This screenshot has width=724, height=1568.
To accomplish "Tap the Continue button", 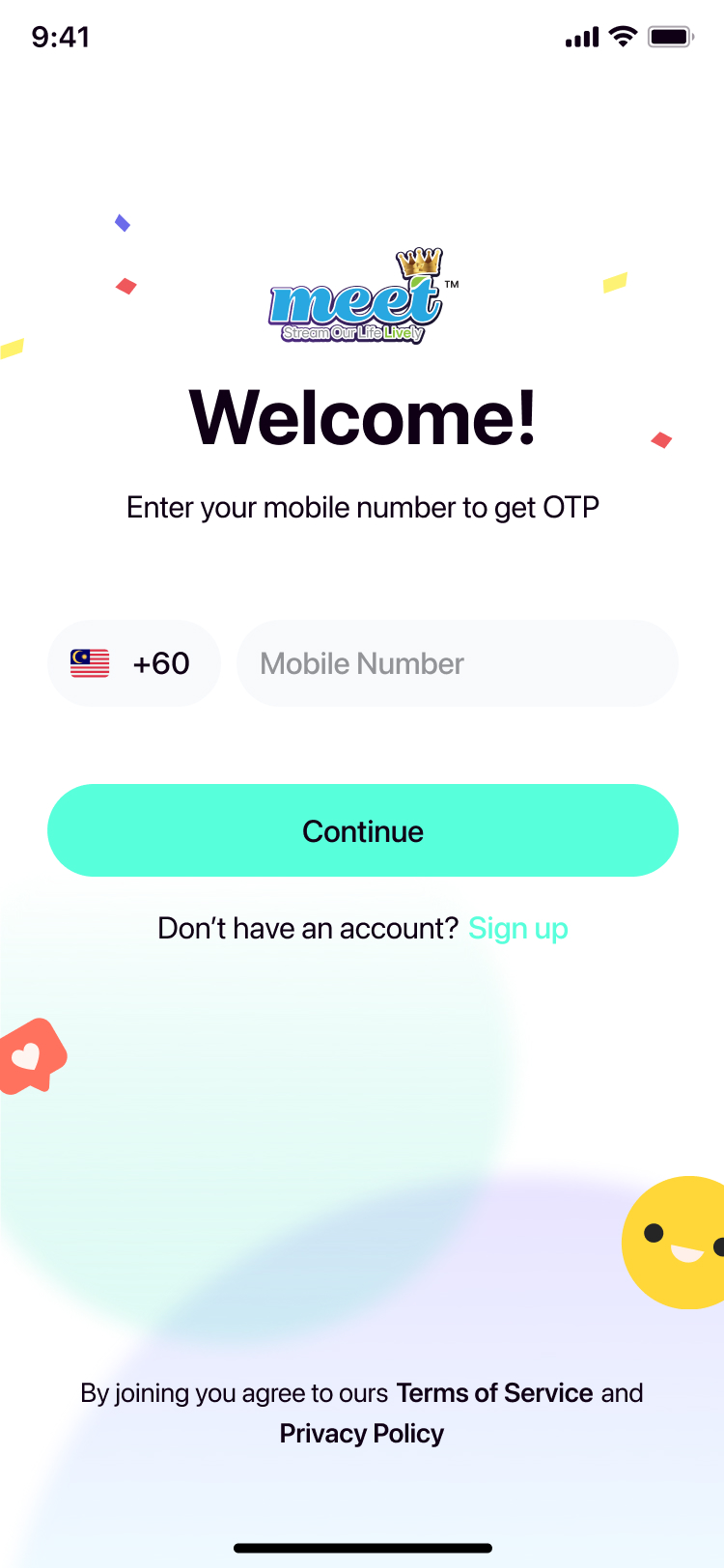I will (x=362, y=830).
